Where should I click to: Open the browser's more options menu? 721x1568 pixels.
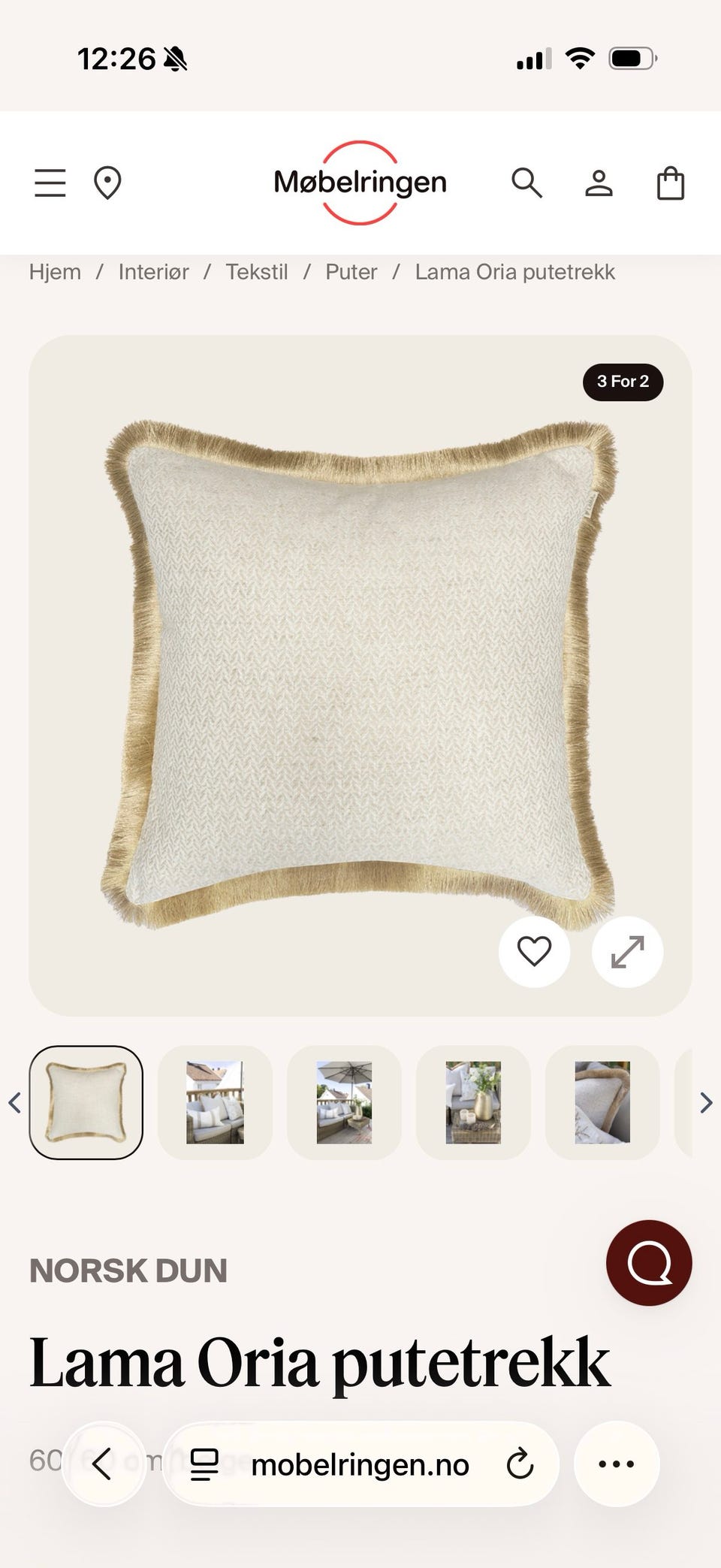point(617,1464)
